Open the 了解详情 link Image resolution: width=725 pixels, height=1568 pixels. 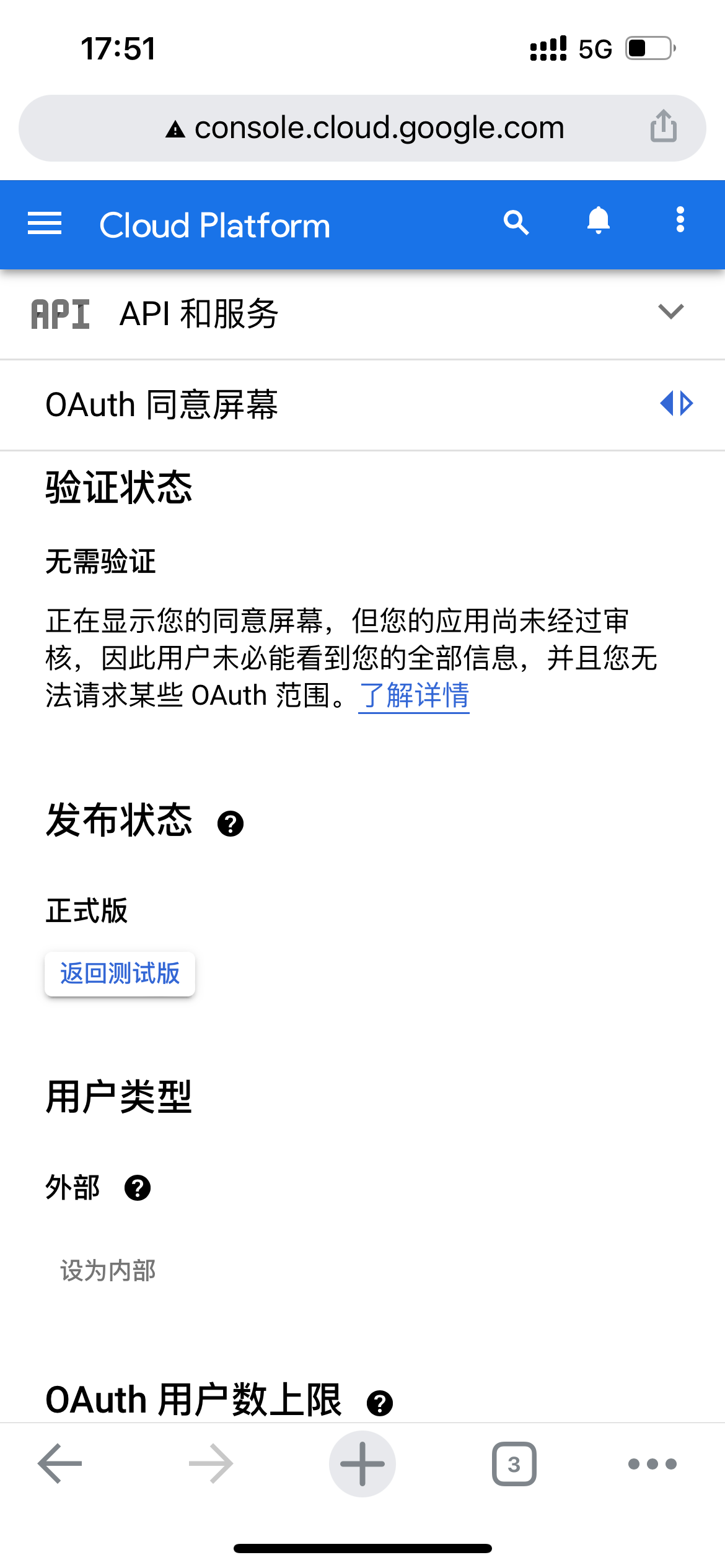click(x=414, y=695)
